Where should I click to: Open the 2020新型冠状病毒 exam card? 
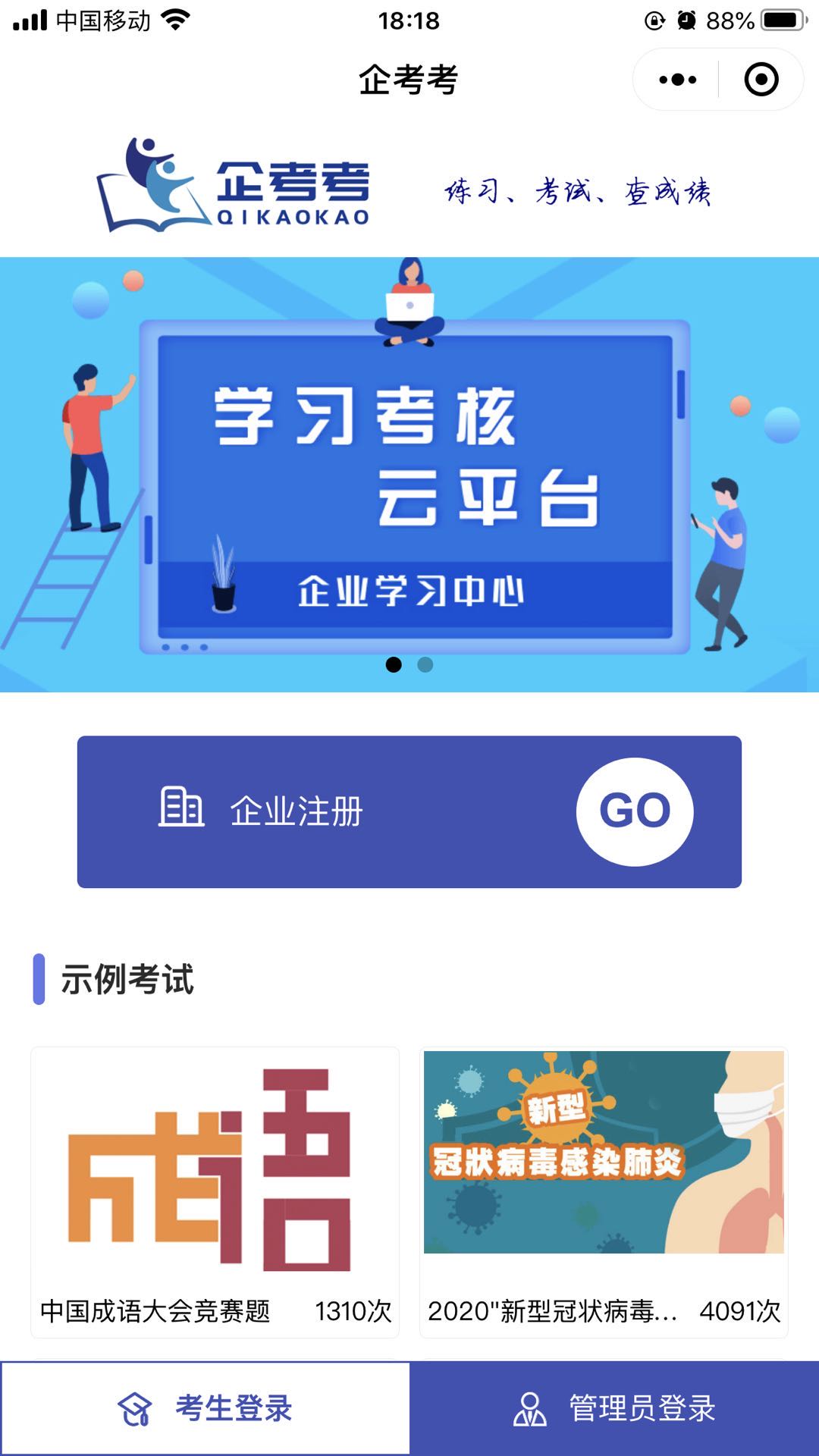pos(604,1192)
